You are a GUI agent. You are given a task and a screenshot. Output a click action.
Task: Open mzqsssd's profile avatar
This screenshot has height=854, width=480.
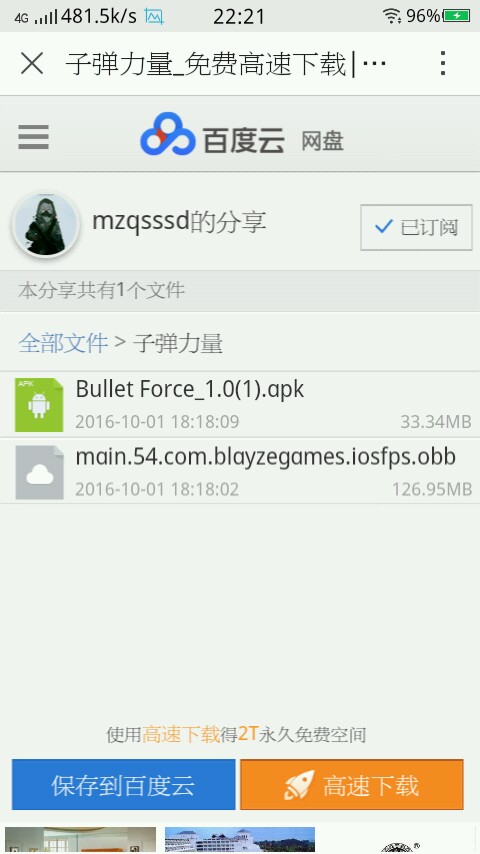tap(46, 224)
